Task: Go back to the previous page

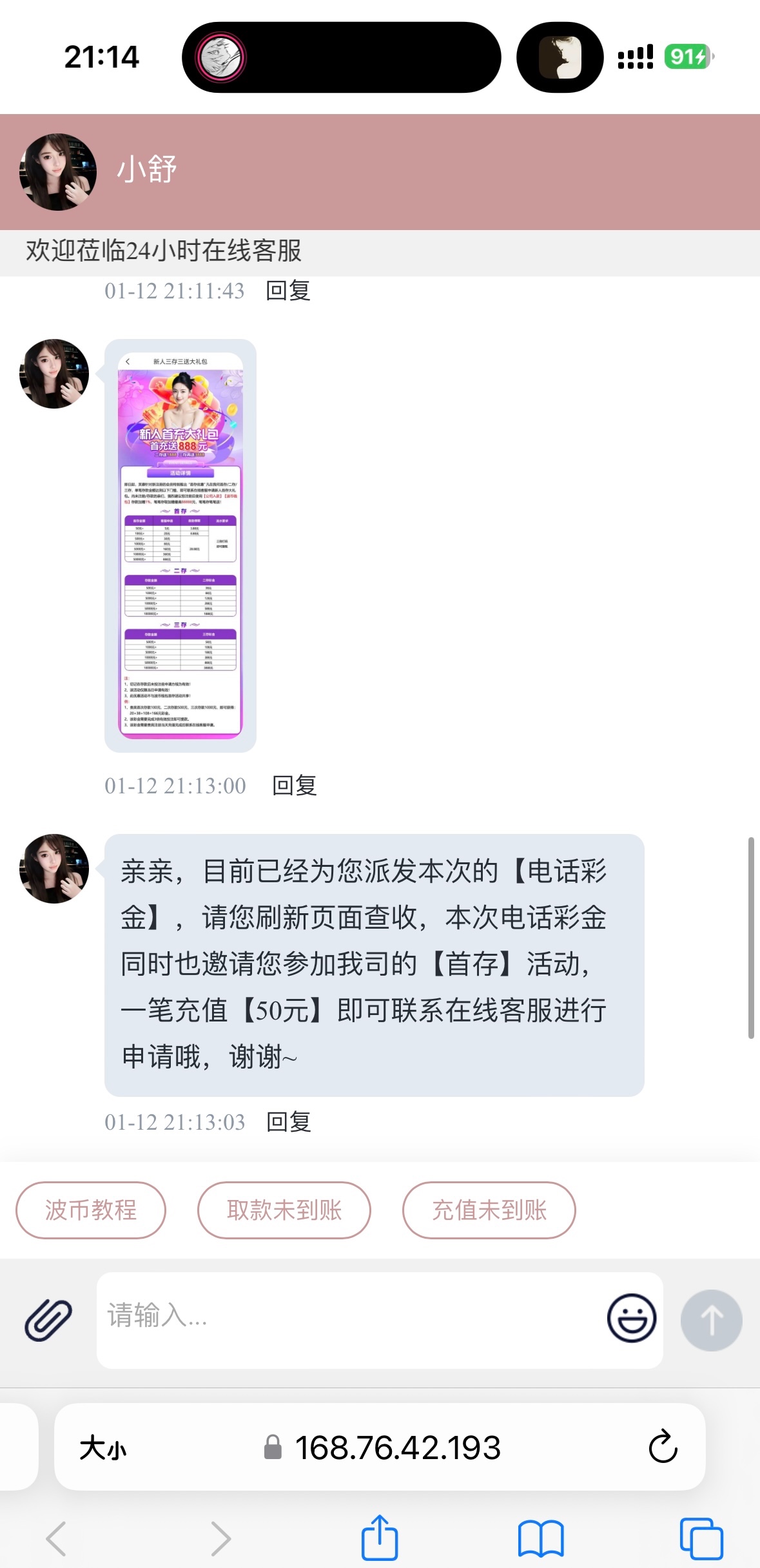Action: pos(57,1538)
